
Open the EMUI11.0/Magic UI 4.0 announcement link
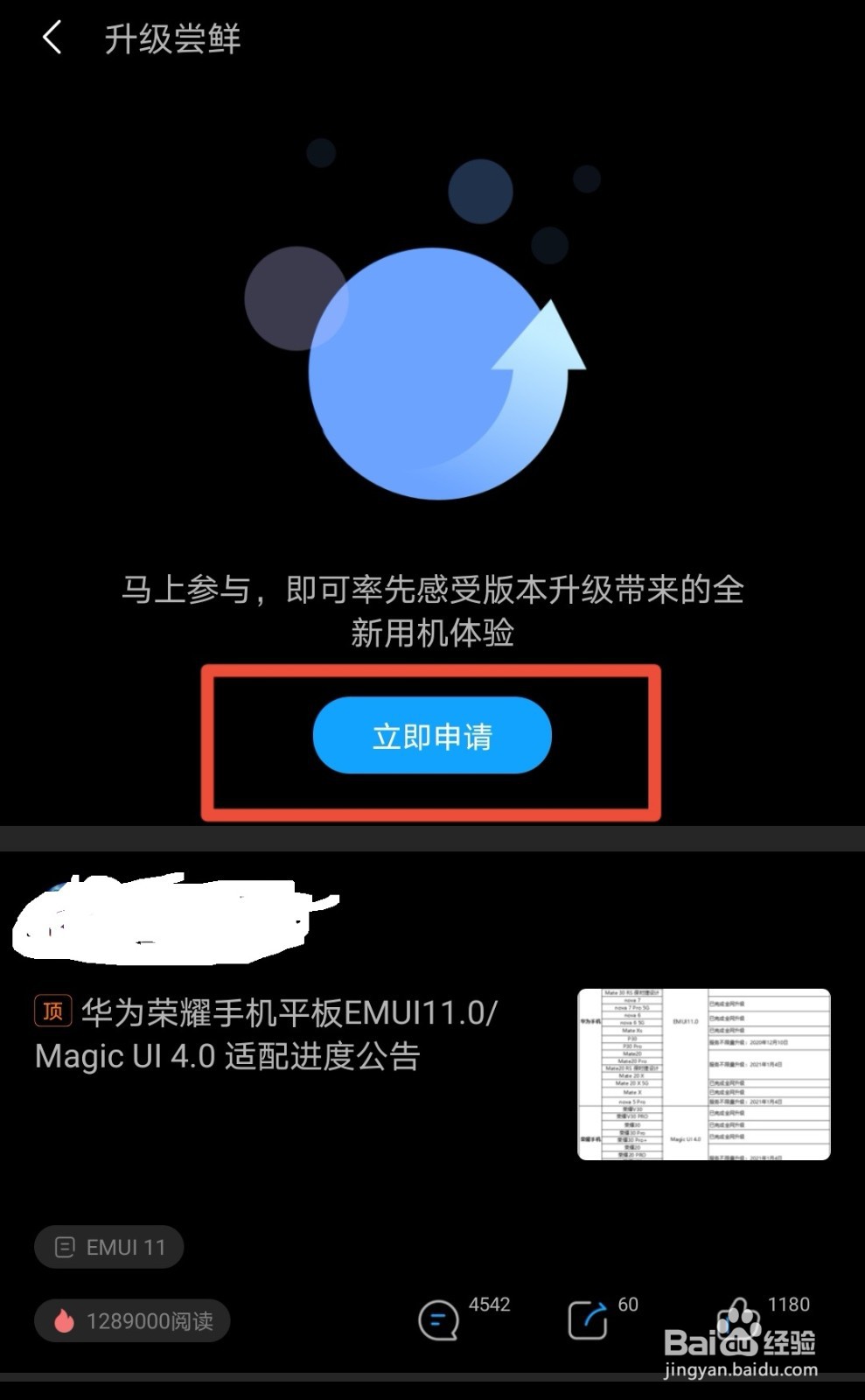click(x=267, y=1032)
